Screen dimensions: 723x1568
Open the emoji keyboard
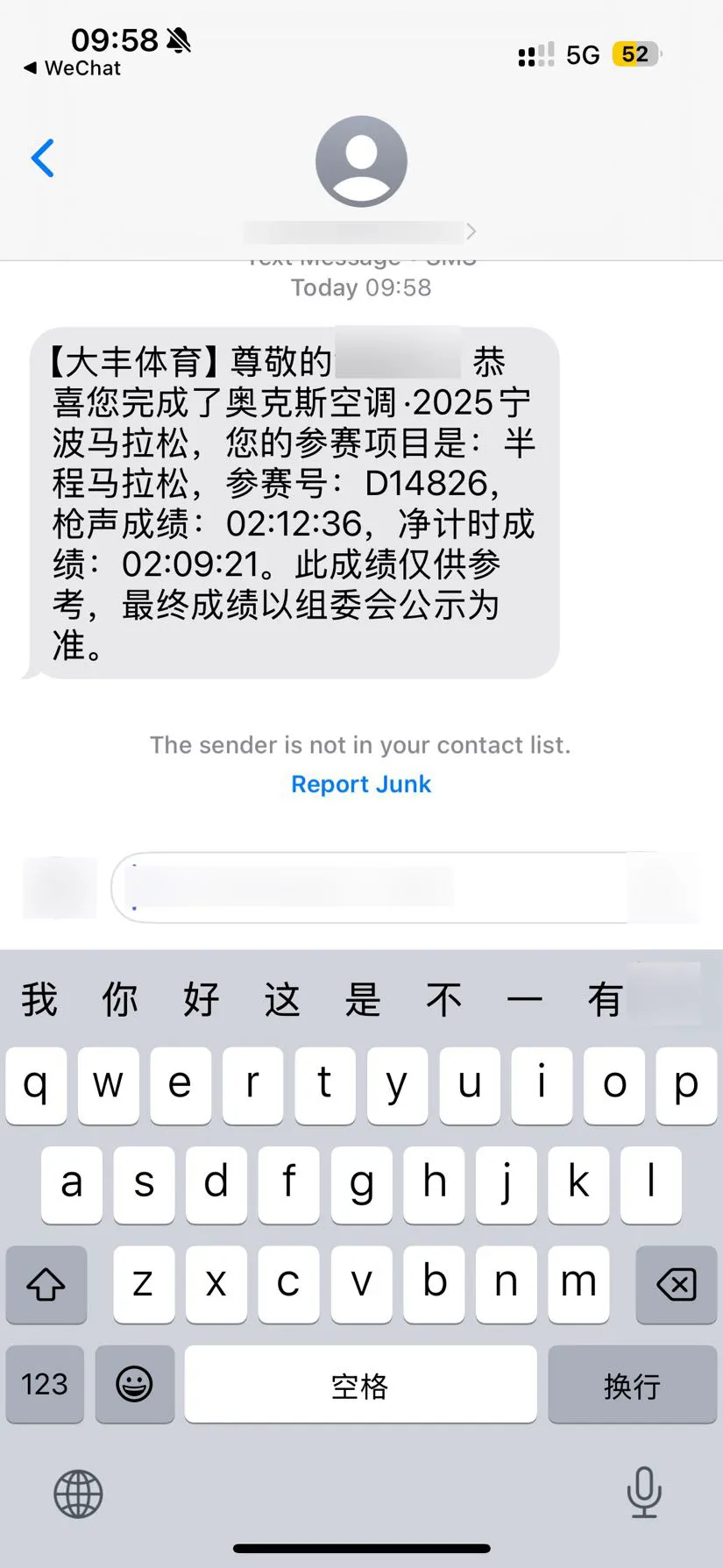click(x=135, y=1384)
